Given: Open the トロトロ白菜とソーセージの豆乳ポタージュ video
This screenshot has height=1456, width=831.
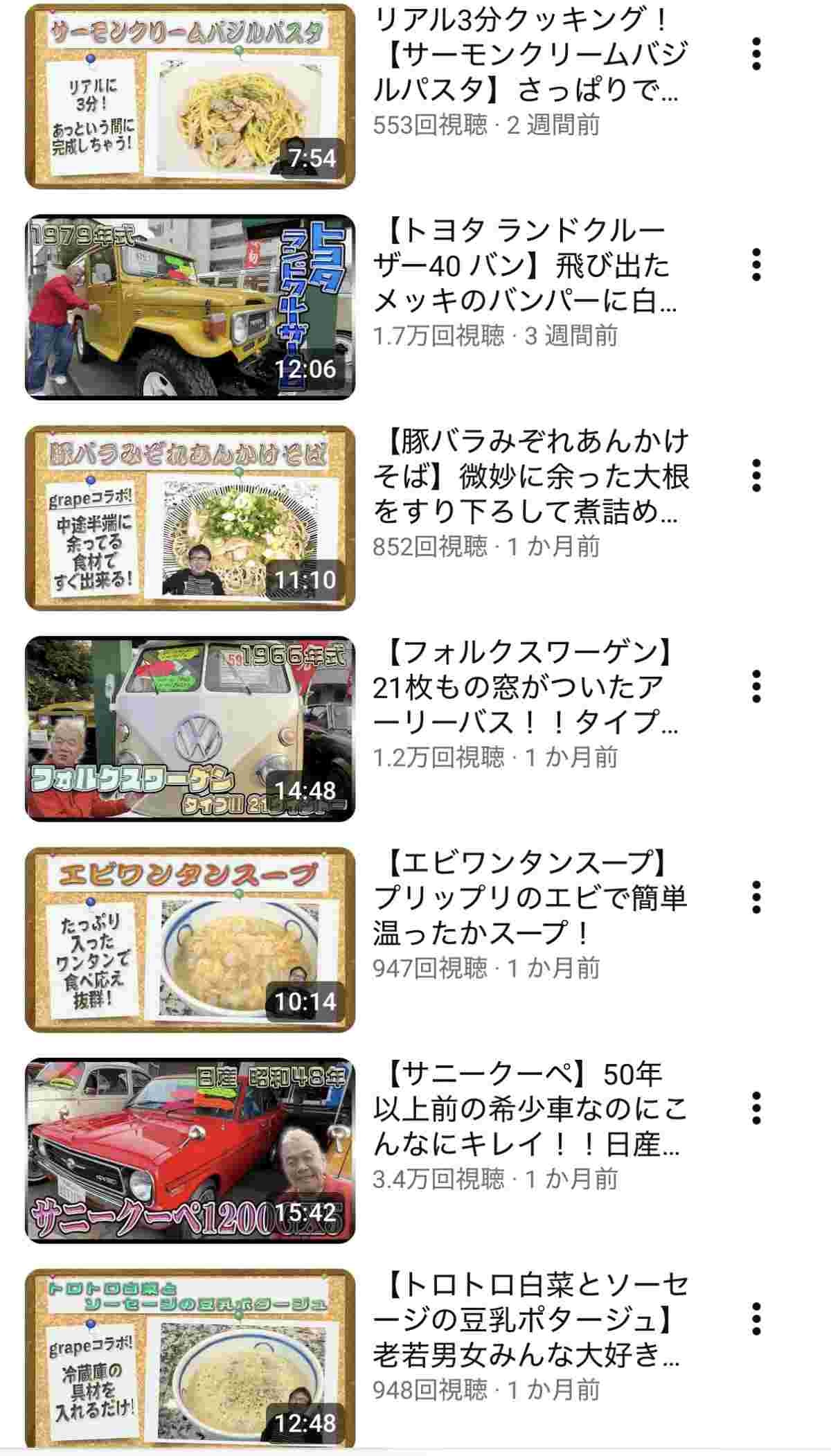Looking at the screenshot, I should pyautogui.click(x=190, y=1361).
